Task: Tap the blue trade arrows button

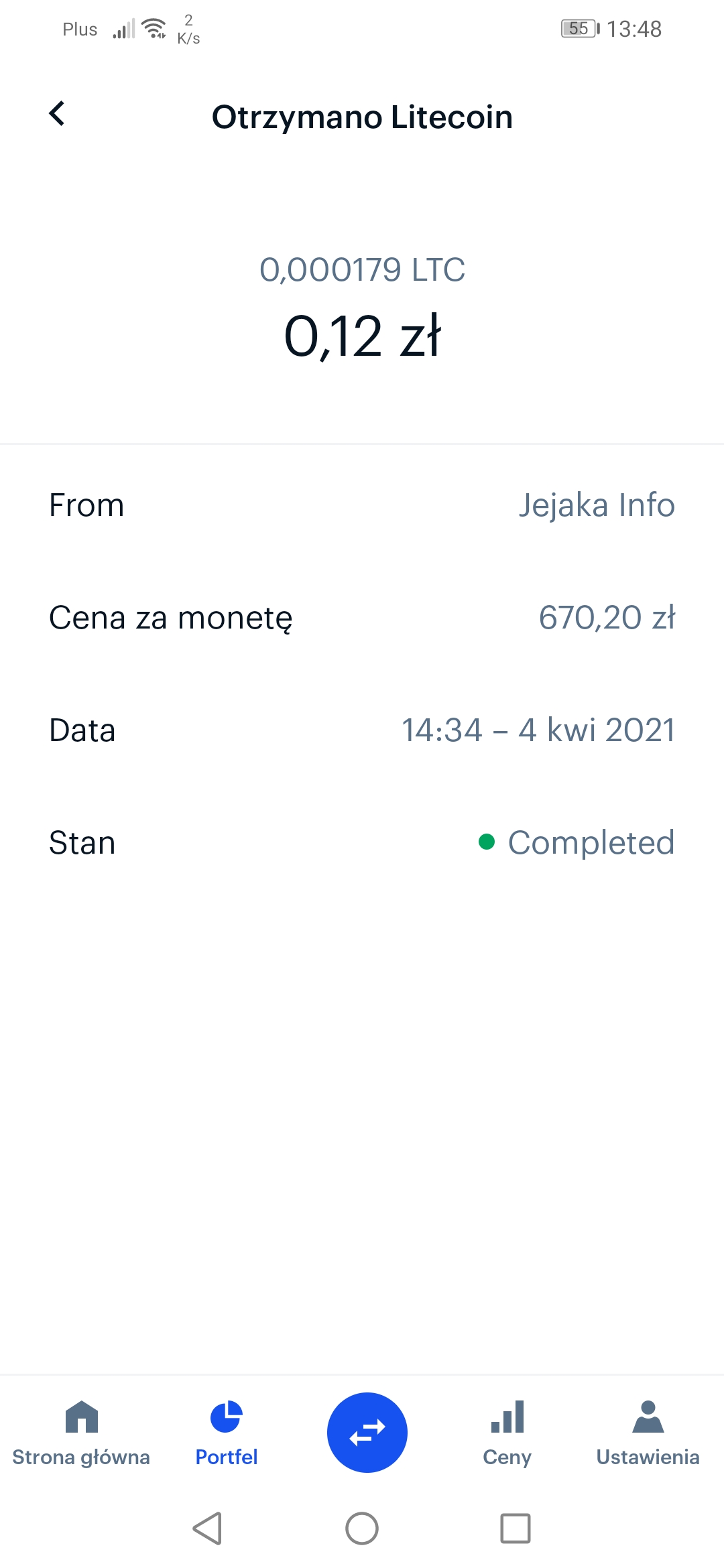Action: 367,1432
